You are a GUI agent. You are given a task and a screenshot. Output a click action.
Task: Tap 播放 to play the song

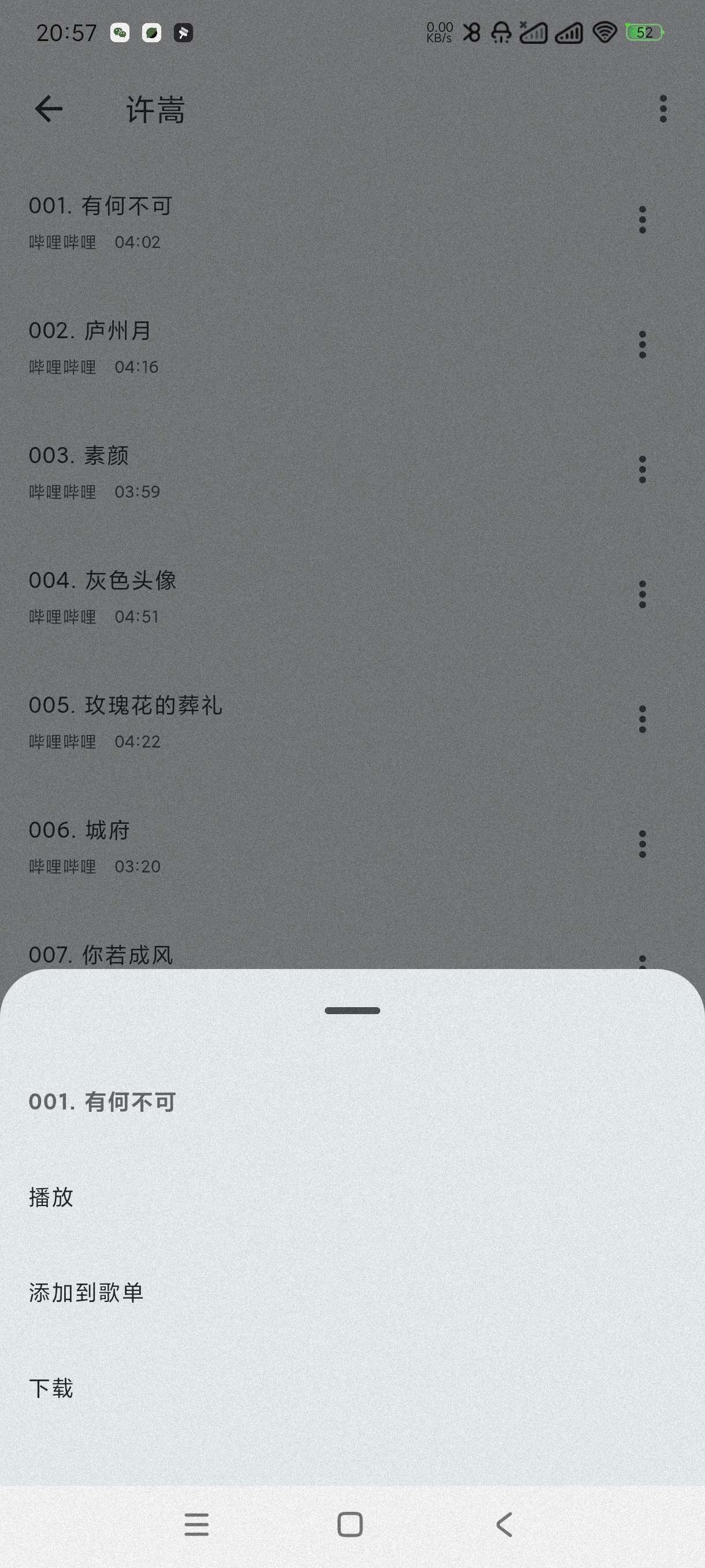coord(51,1197)
